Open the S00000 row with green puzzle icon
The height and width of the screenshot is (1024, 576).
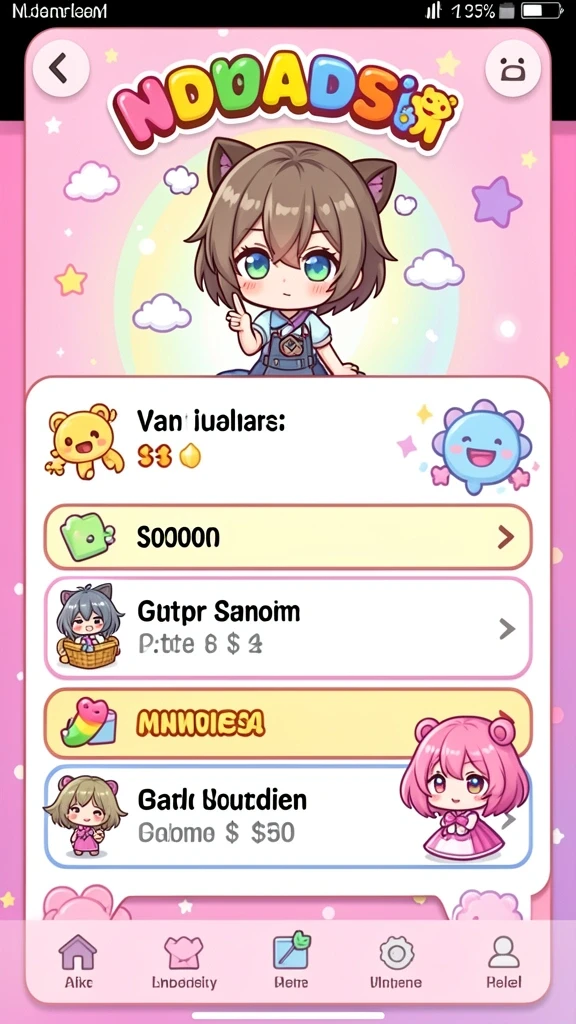(x=288, y=537)
